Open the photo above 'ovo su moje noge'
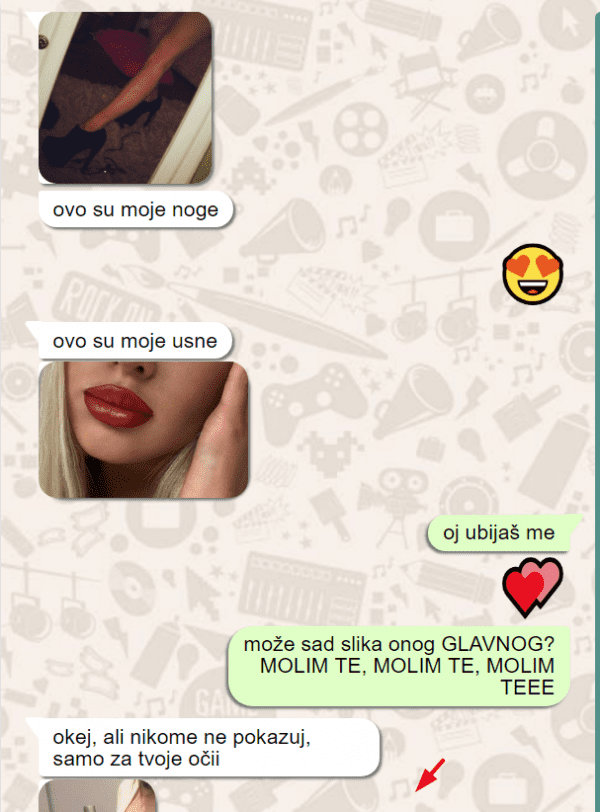Image resolution: width=600 pixels, height=812 pixels. click(x=125, y=97)
